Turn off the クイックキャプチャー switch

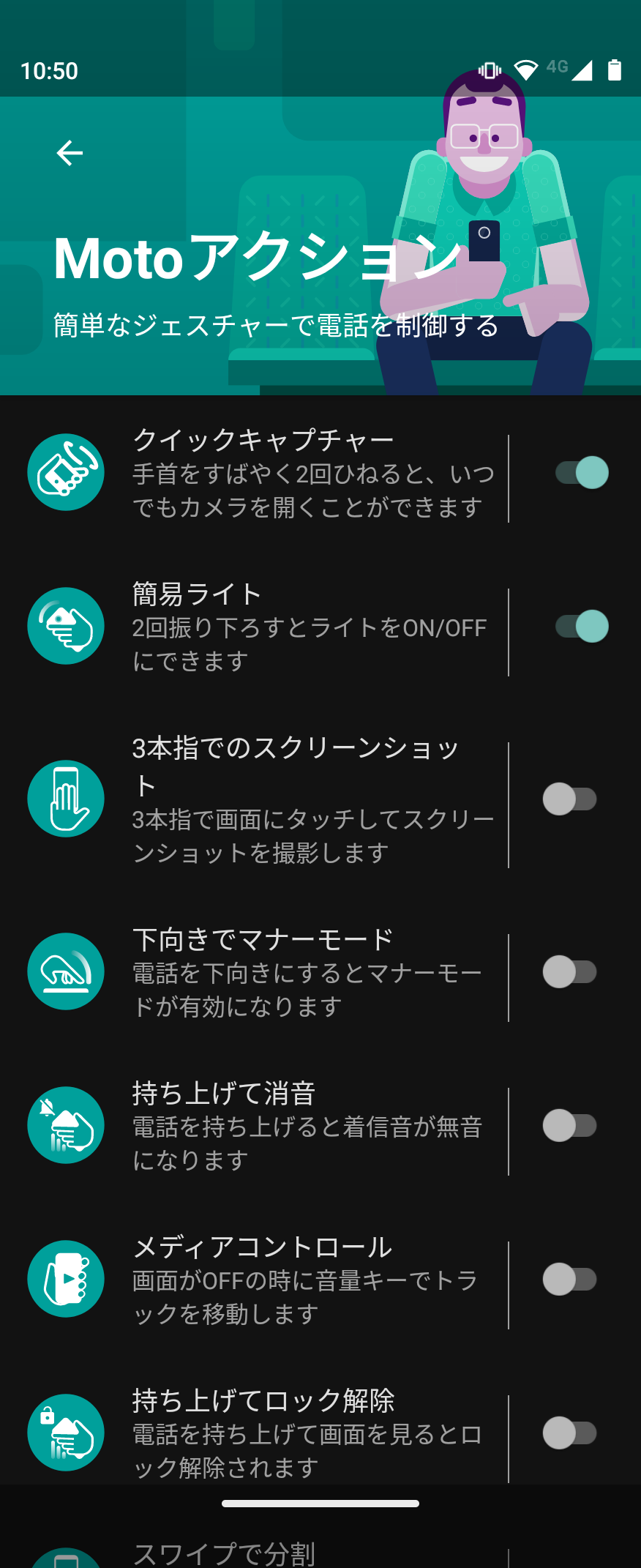(582, 473)
